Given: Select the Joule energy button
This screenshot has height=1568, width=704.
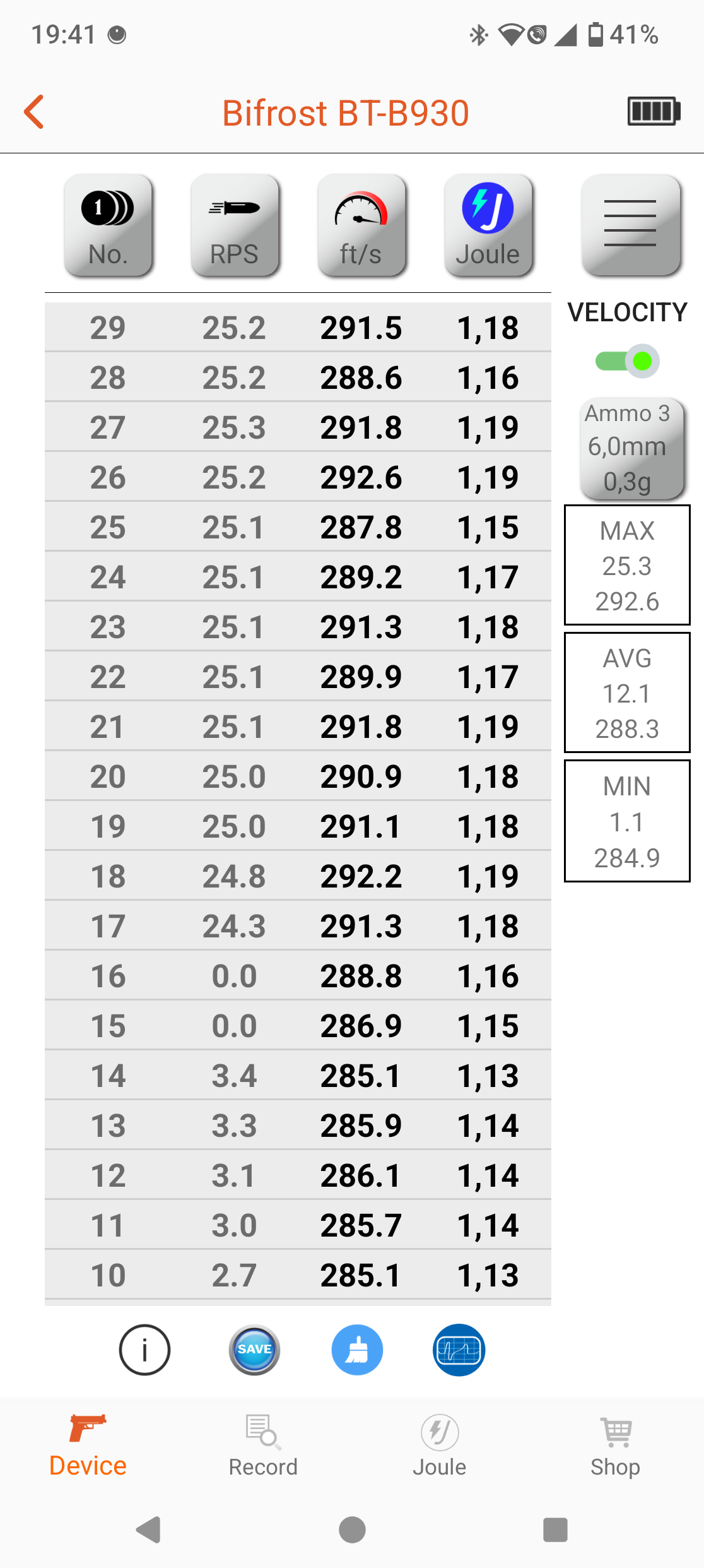Looking at the screenshot, I should [x=488, y=226].
